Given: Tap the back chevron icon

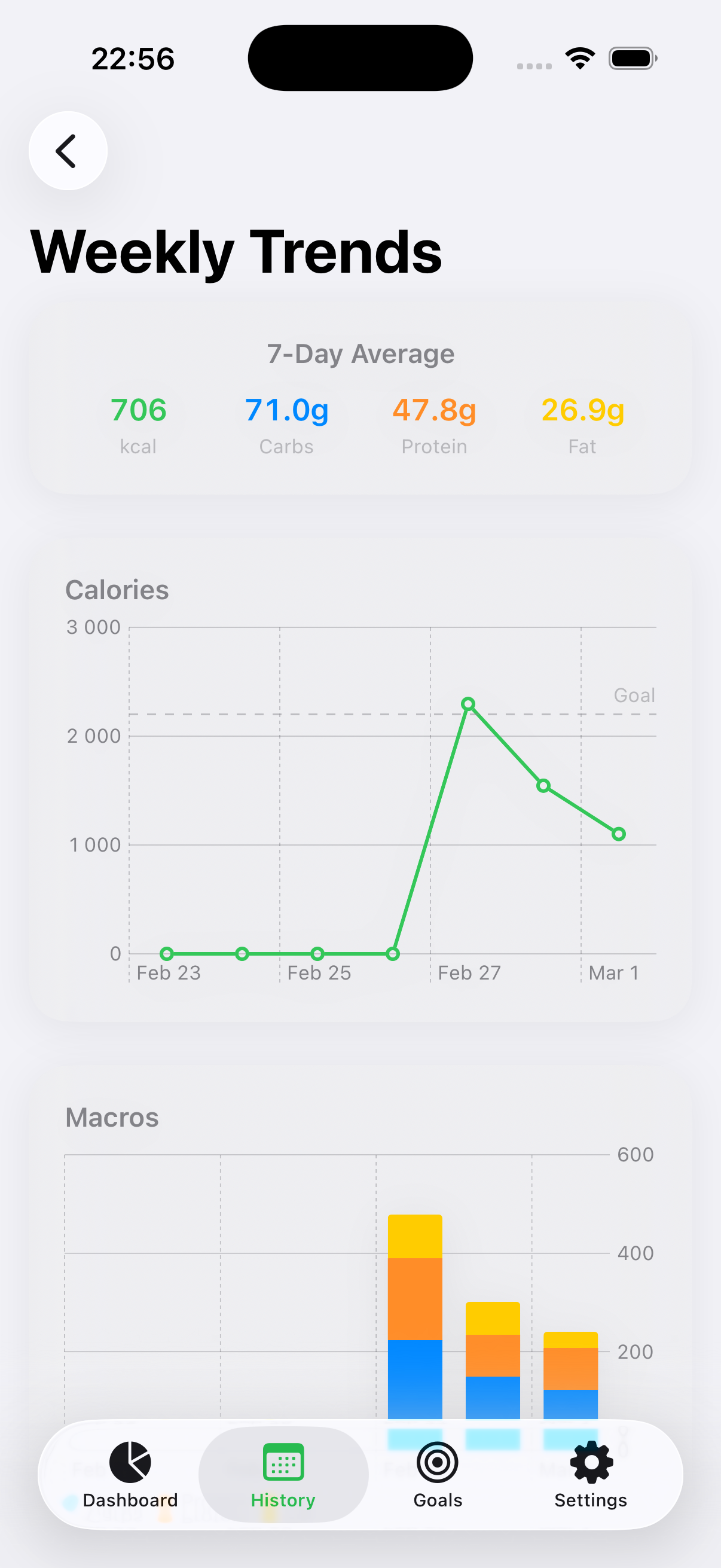Looking at the screenshot, I should tap(67, 150).
